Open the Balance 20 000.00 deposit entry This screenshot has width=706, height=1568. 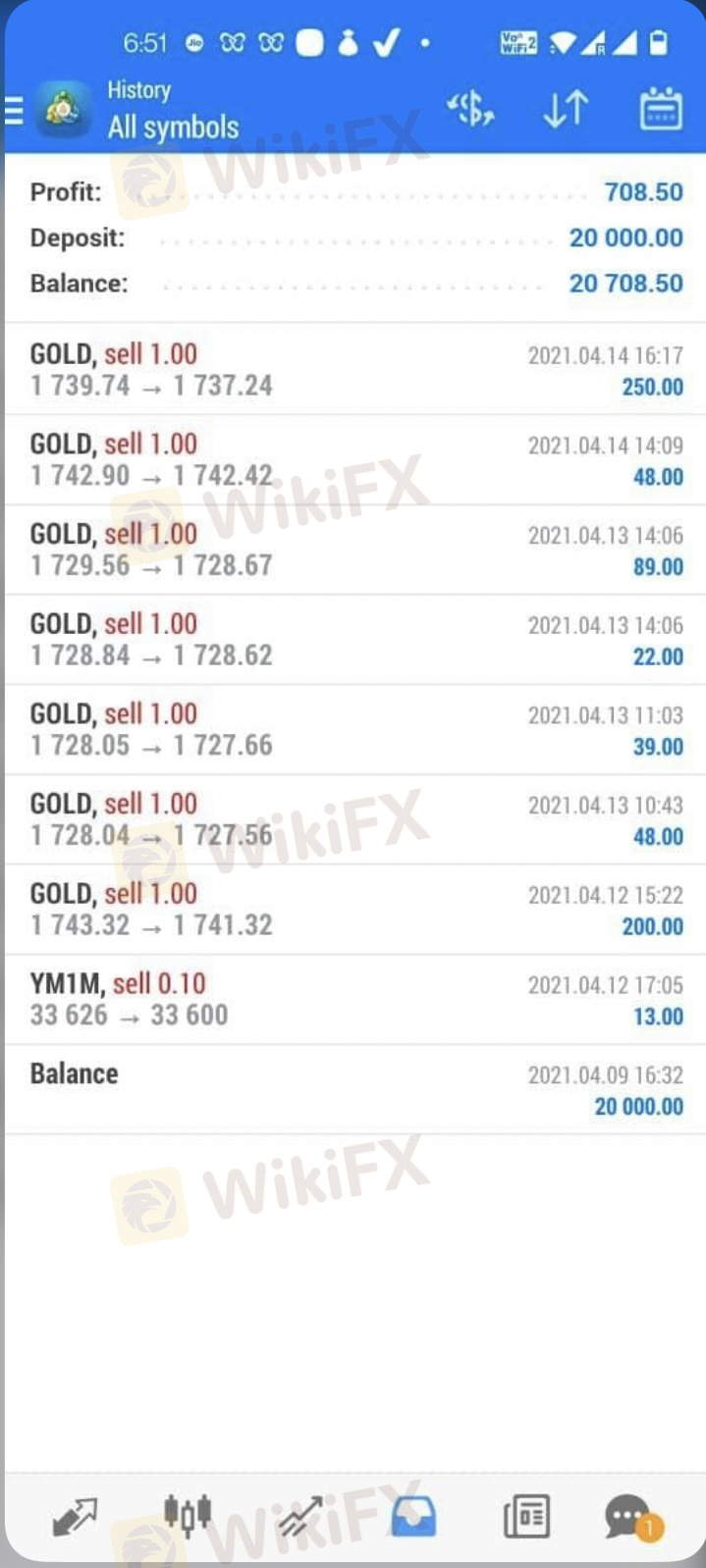(353, 1089)
